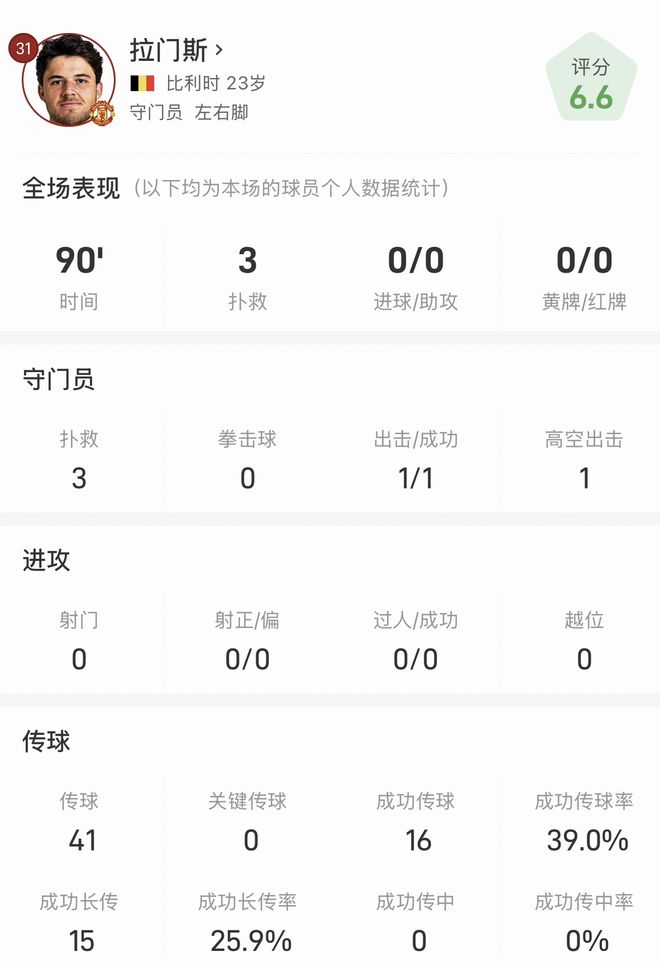Open 拉门斯 player profile via name chevron
The image size is (660, 961).
(x=219, y=49)
